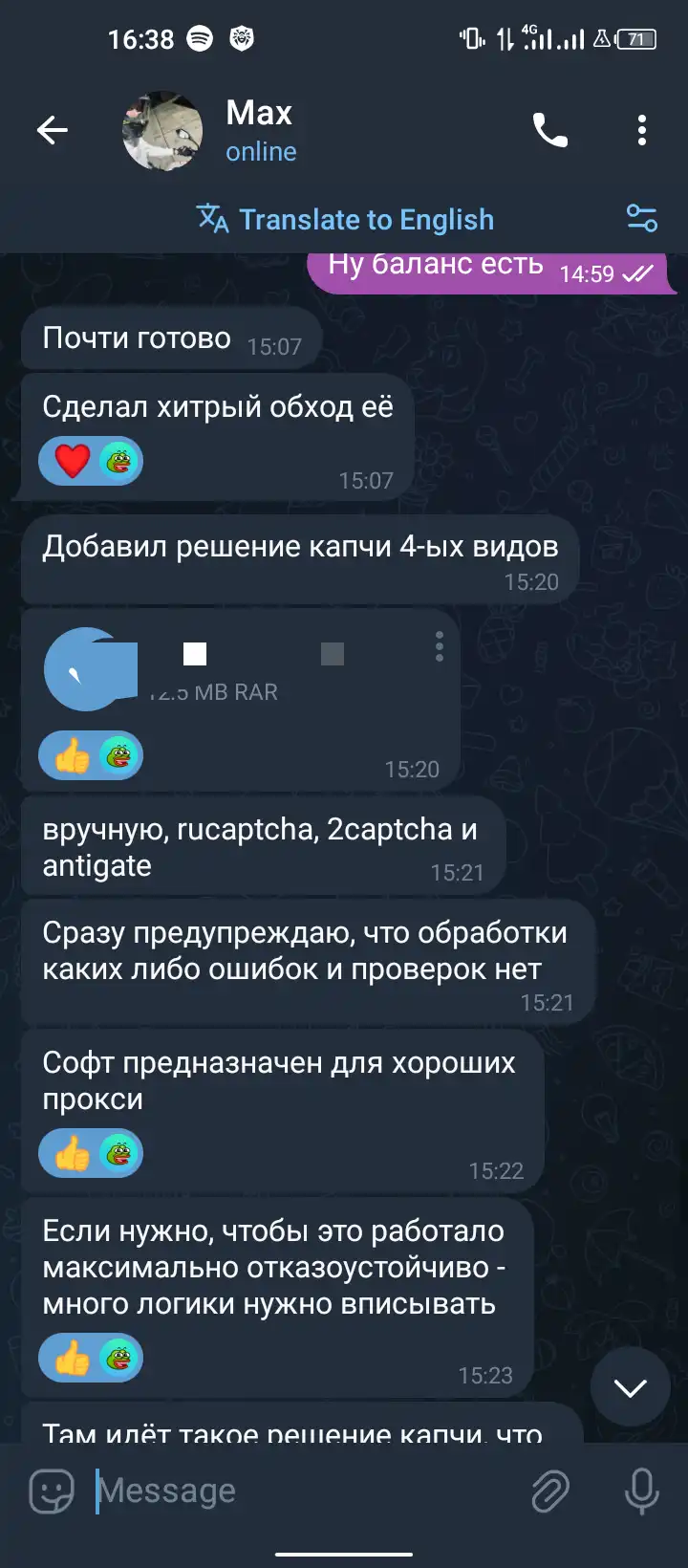This screenshot has width=688, height=1568.
Task: Tap thumbs-up reaction under "много логики нужно вписывать"
Action: click(x=72, y=1359)
